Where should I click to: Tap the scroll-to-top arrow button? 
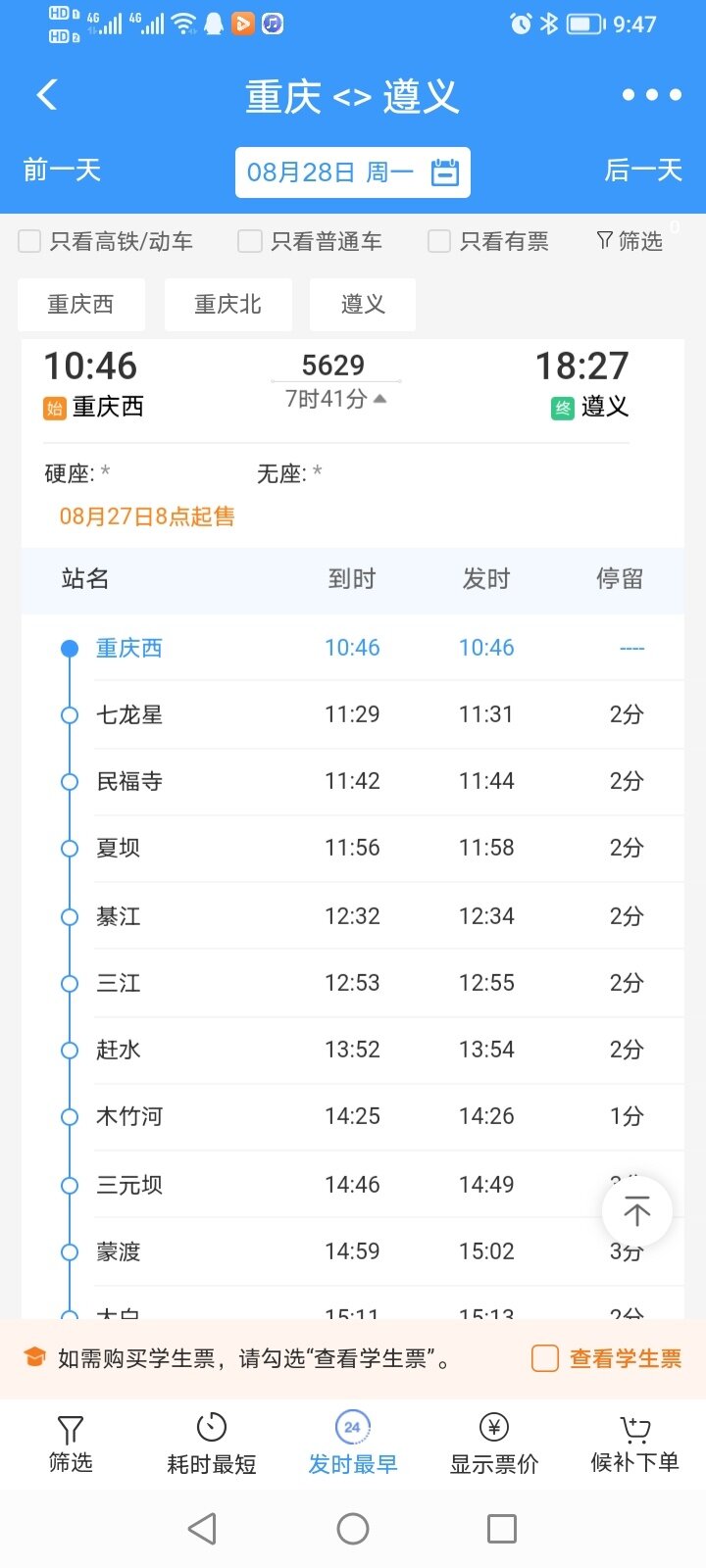(x=637, y=1211)
